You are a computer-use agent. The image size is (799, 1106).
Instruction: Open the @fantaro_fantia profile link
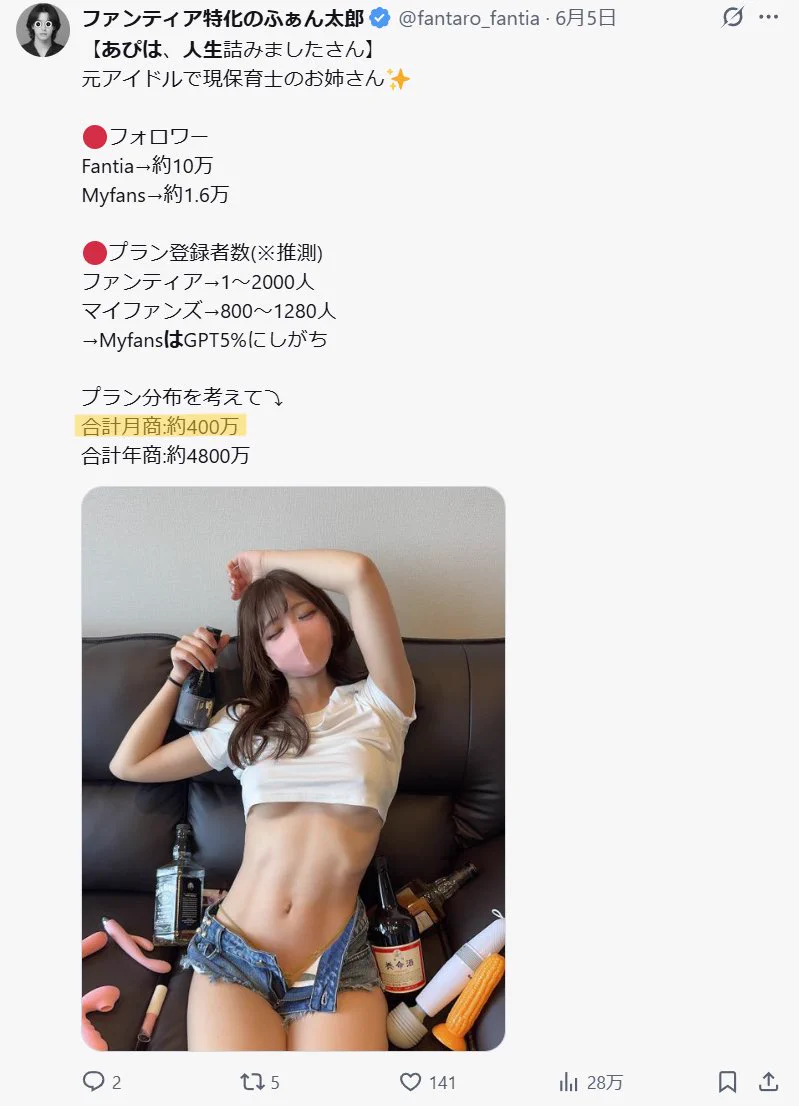(x=469, y=18)
